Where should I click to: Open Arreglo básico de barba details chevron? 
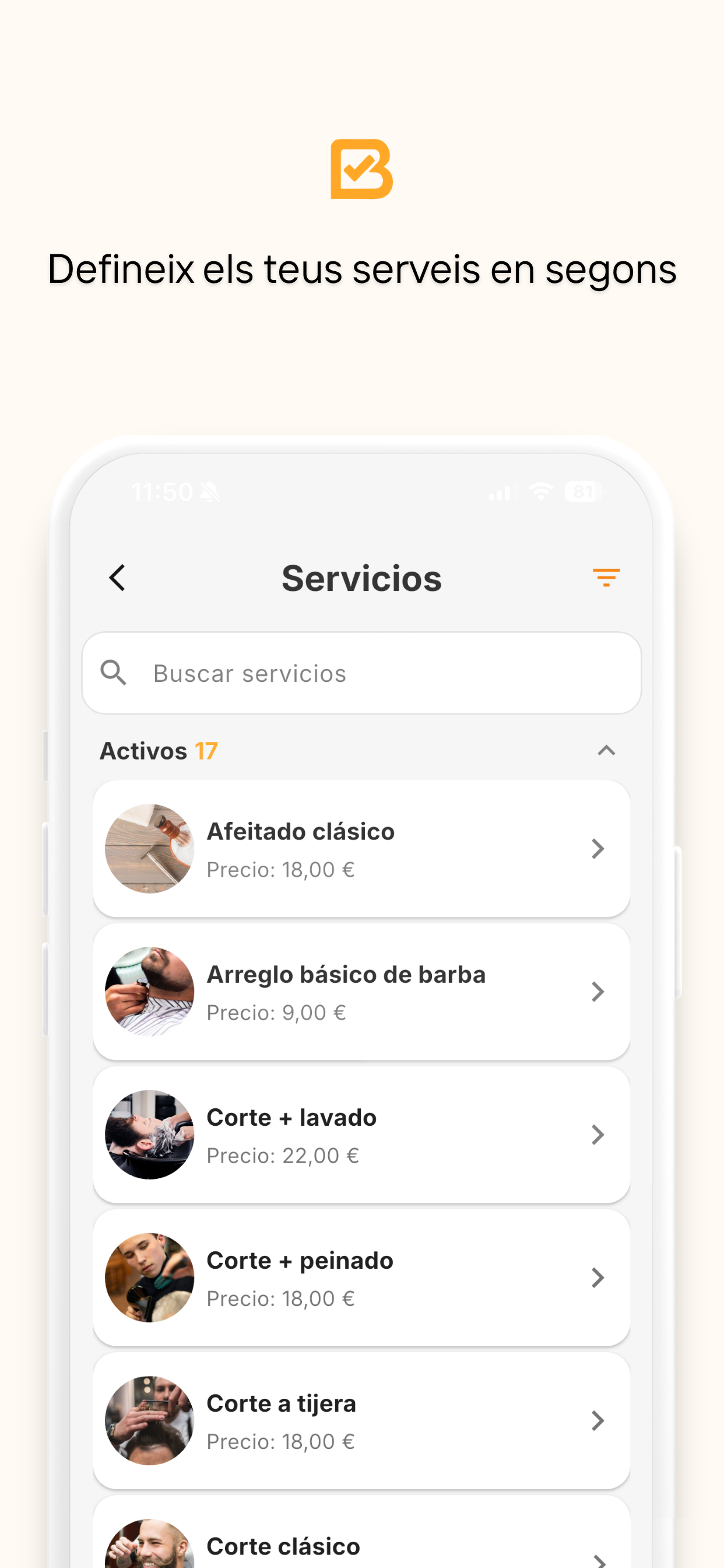tap(598, 991)
